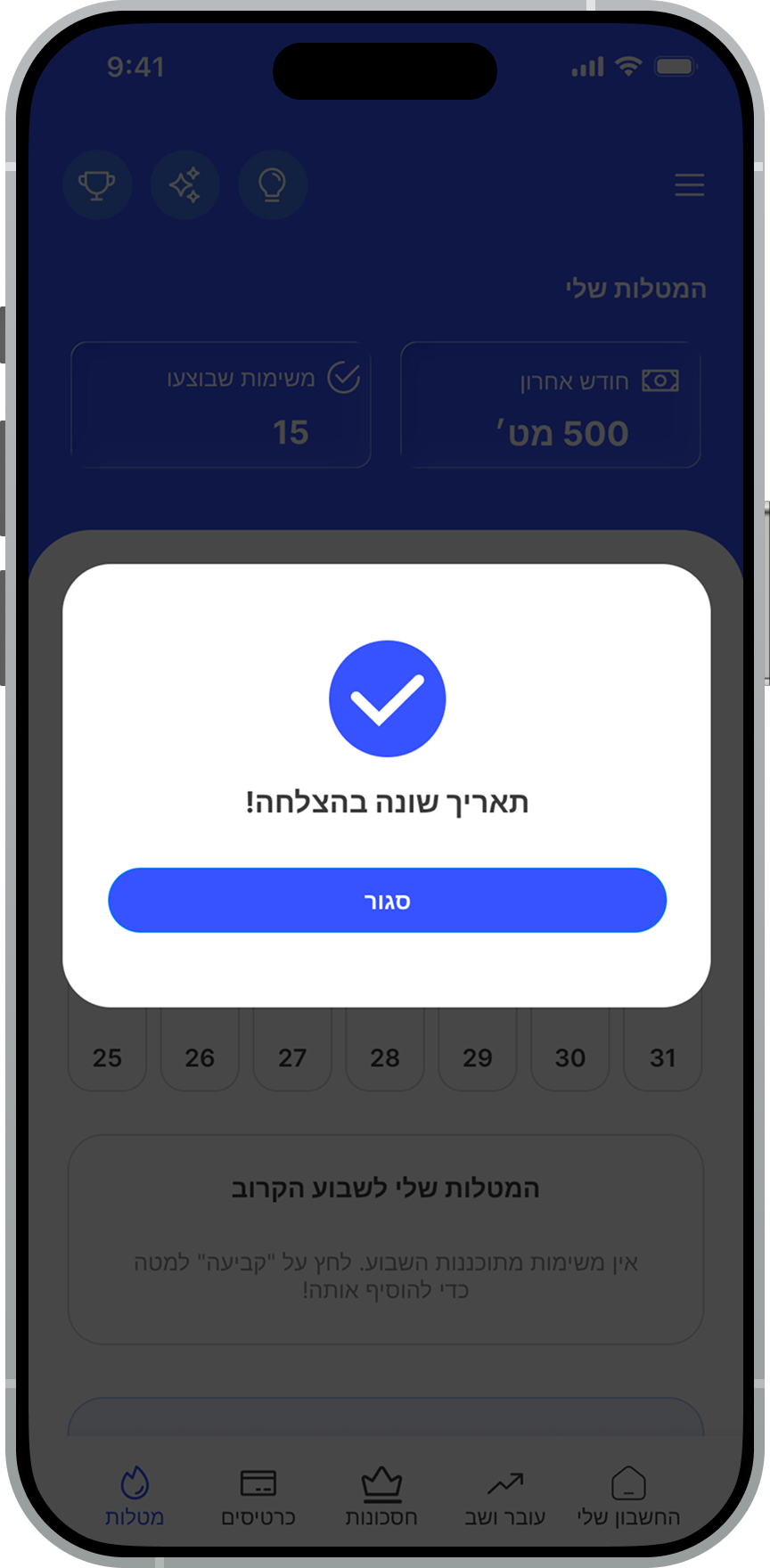
Task: Switch to the מטלות tab
Action: pos(135,1497)
